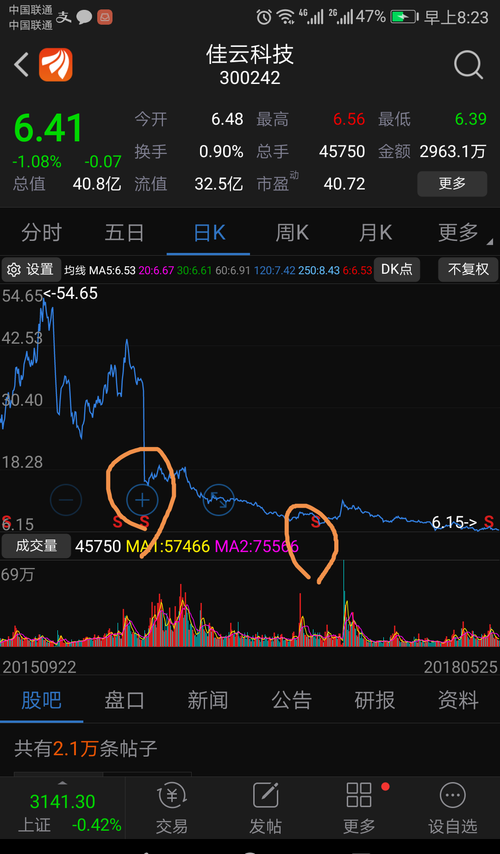Screen dimensions: 500x854
Task: Change the 成交量 indicator
Action: (36, 546)
